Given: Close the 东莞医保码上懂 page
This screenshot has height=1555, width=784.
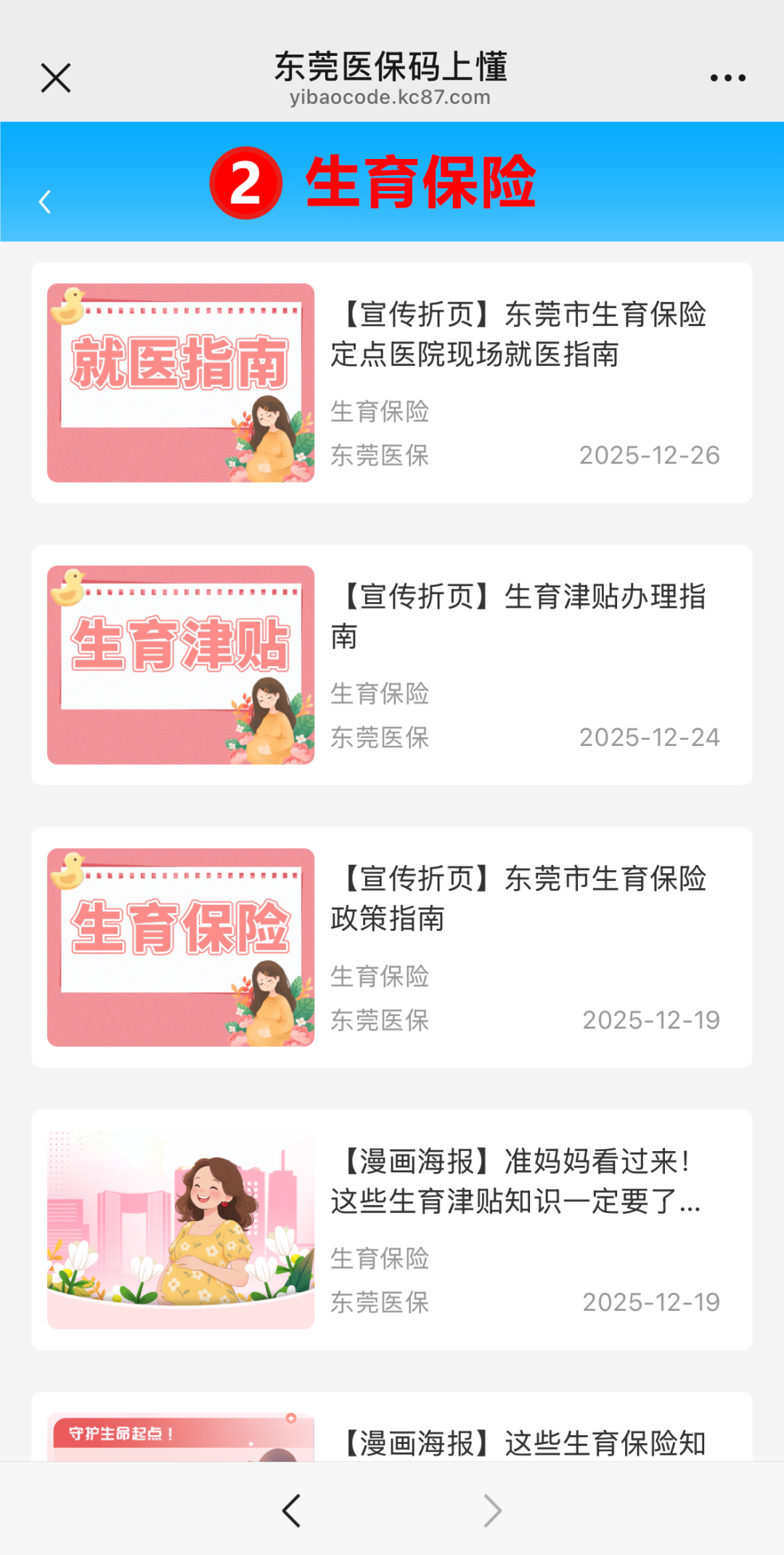Looking at the screenshot, I should point(55,76).
